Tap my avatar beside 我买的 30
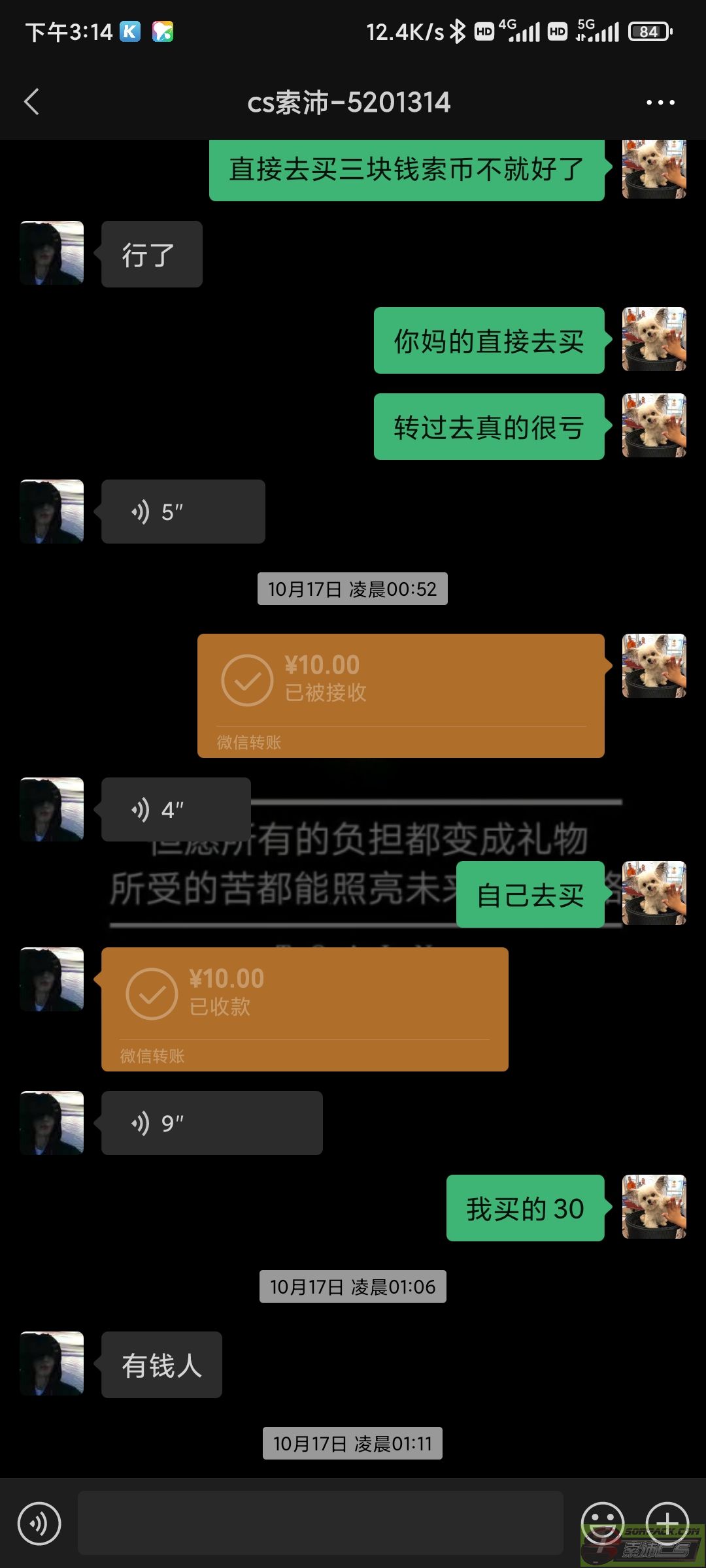Viewport: 706px width, 1568px height. [x=654, y=1207]
